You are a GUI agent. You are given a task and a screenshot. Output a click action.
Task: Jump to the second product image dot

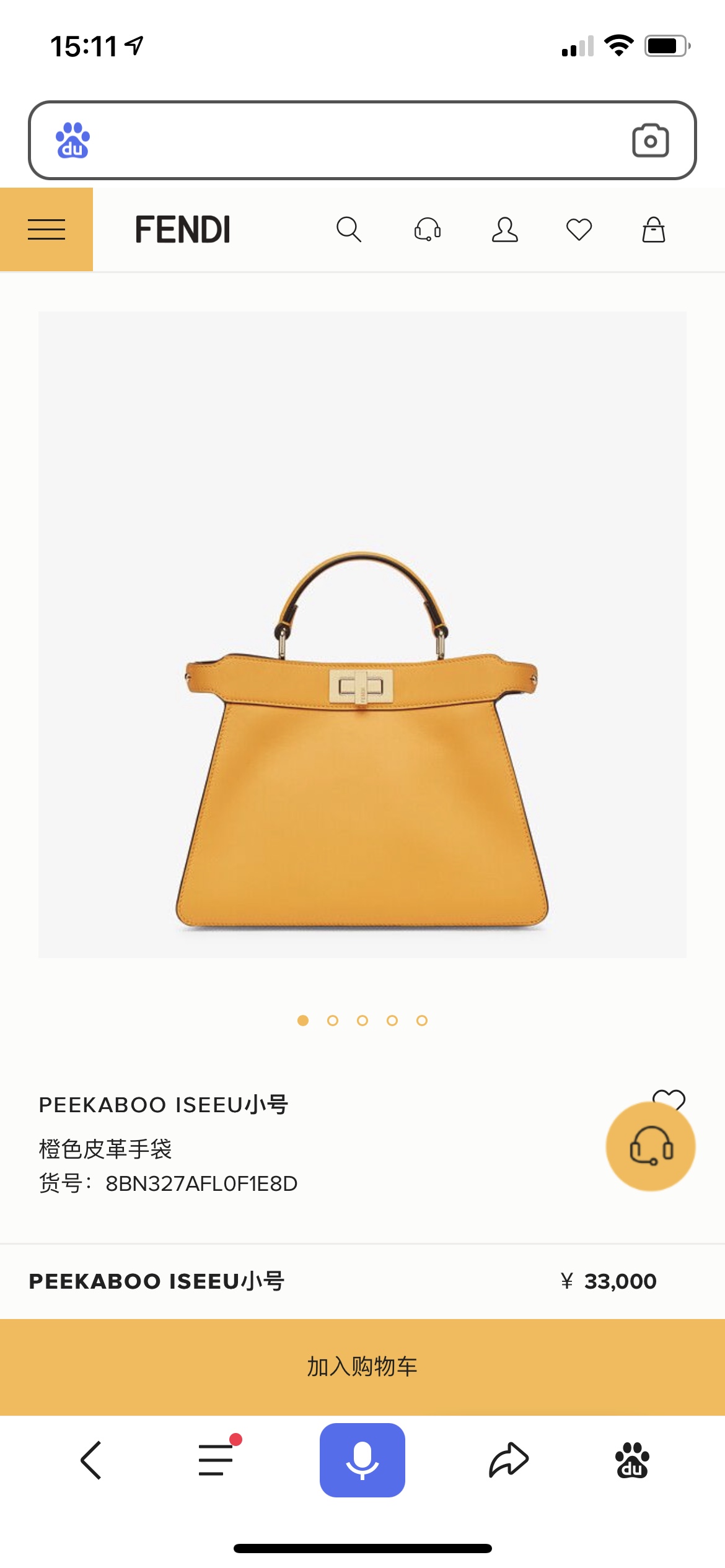pos(333,1020)
